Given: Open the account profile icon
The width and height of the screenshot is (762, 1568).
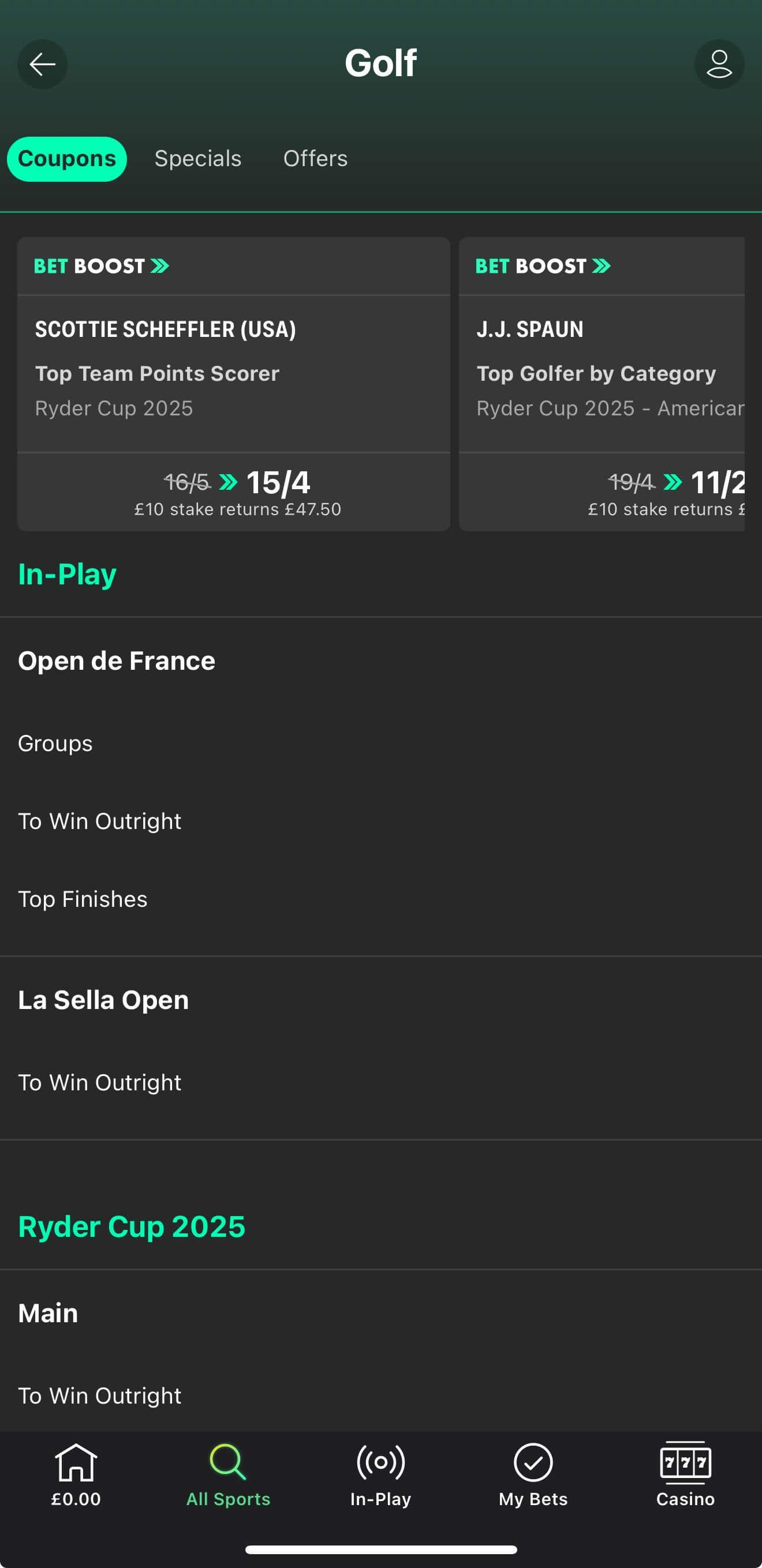Looking at the screenshot, I should (719, 64).
